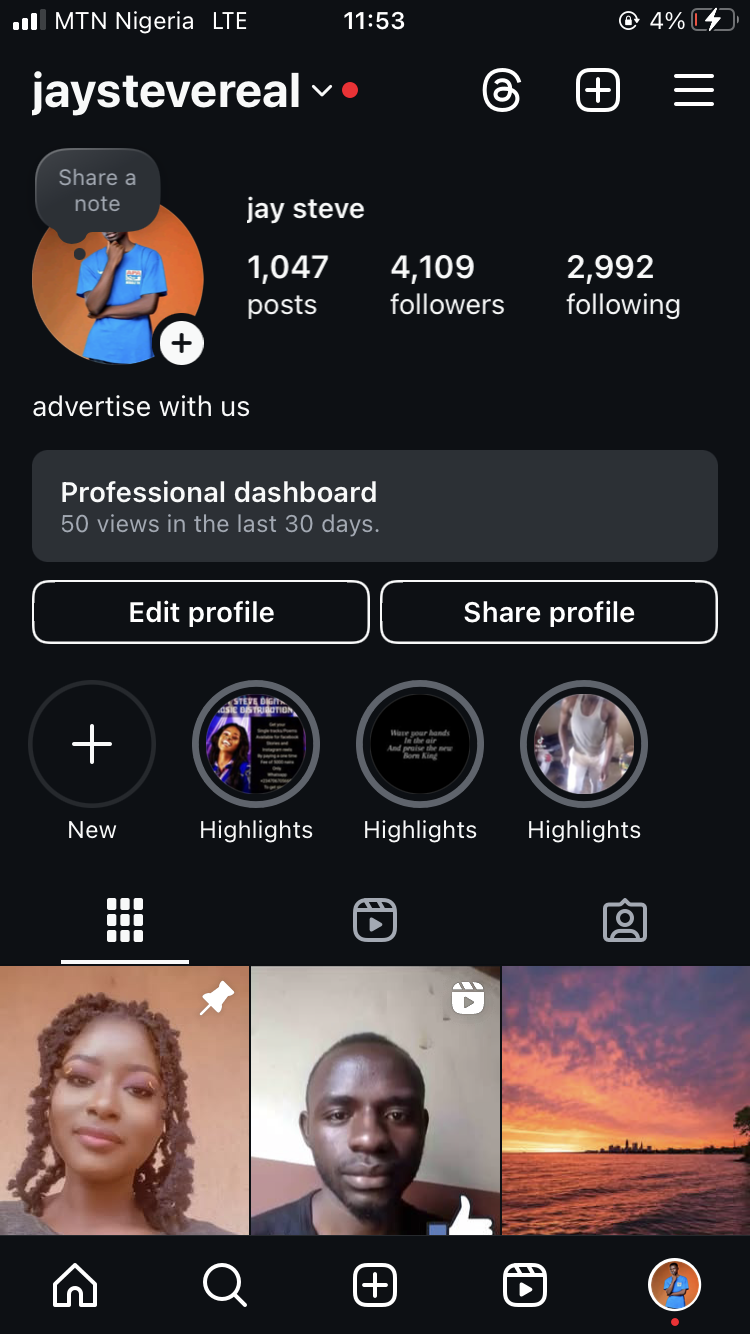Open the hamburger menu
The width and height of the screenshot is (750, 1334).
tap(693, 91)
